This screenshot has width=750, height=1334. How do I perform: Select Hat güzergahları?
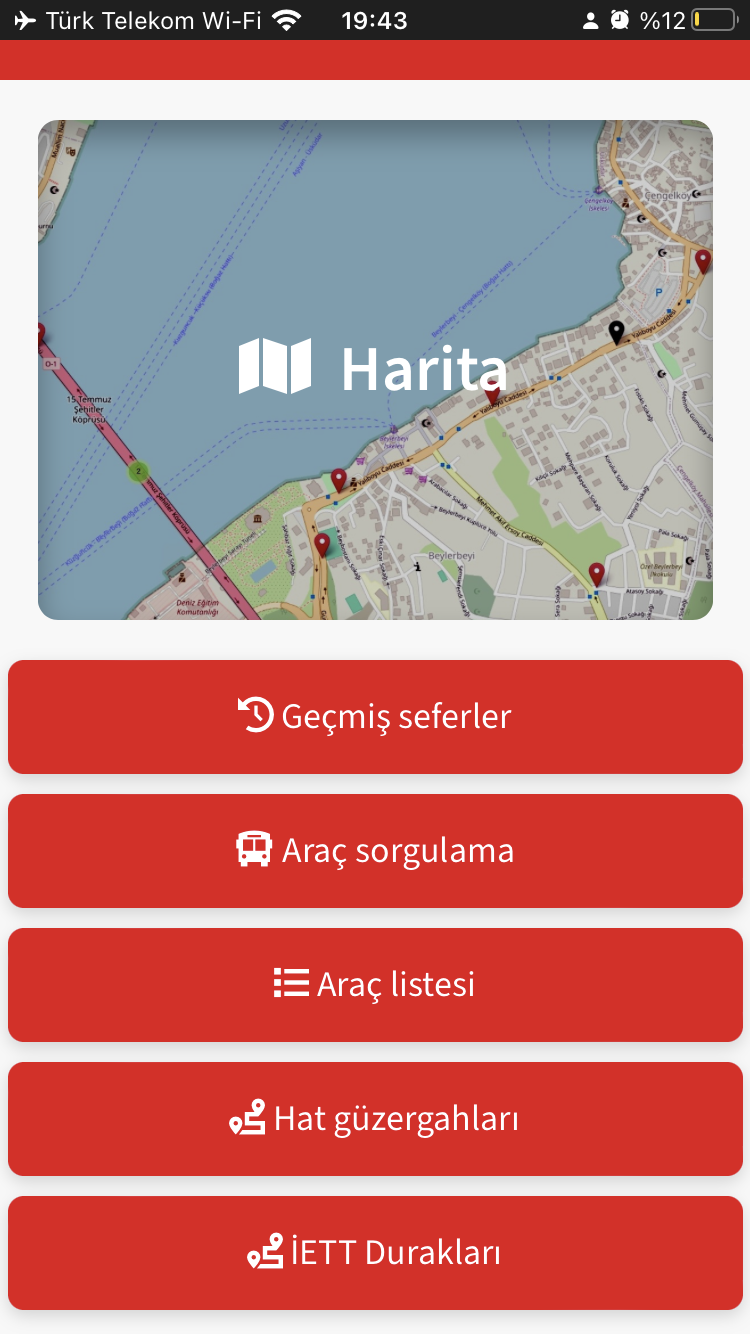(x=375, y=1119)
